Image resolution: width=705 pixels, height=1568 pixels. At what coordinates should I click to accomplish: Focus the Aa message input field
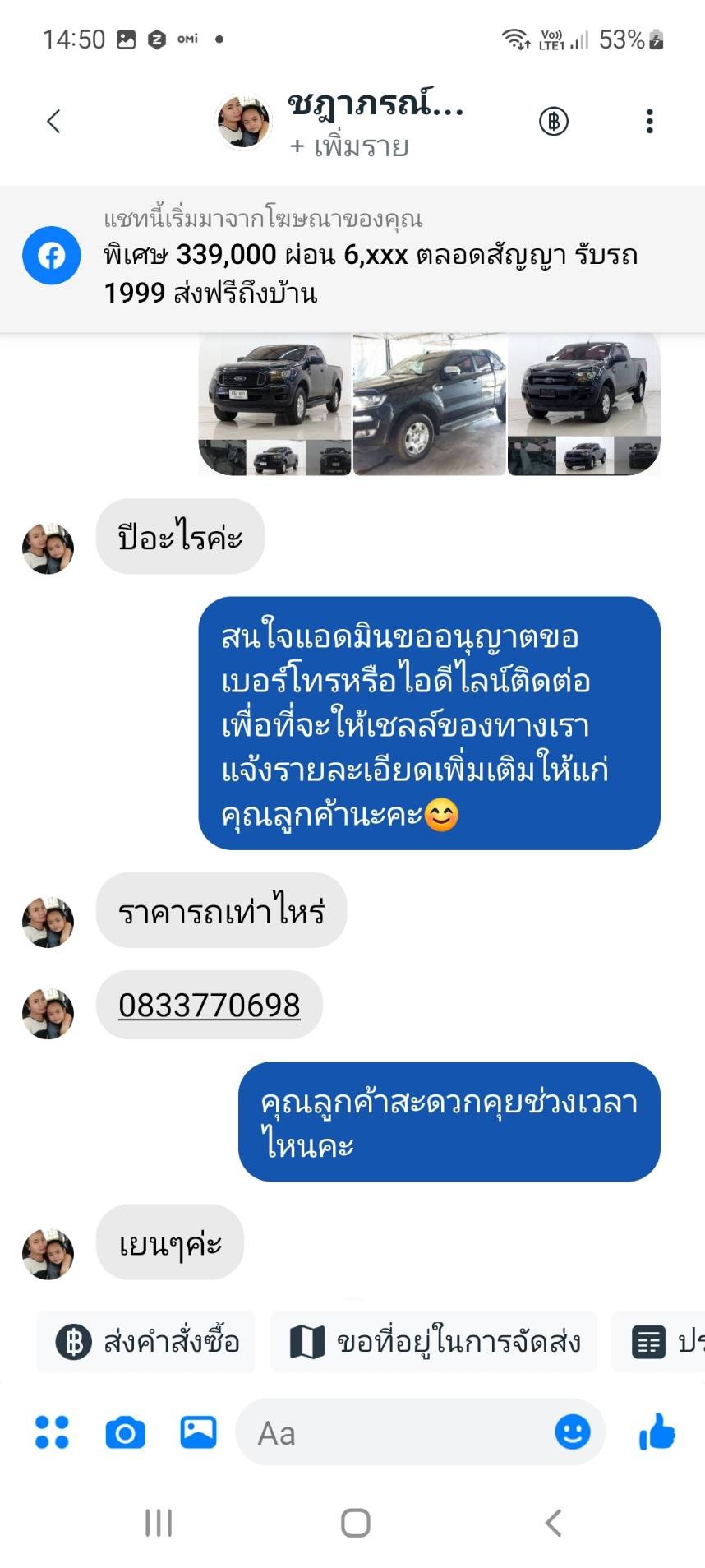click(x=394, y=1432)
